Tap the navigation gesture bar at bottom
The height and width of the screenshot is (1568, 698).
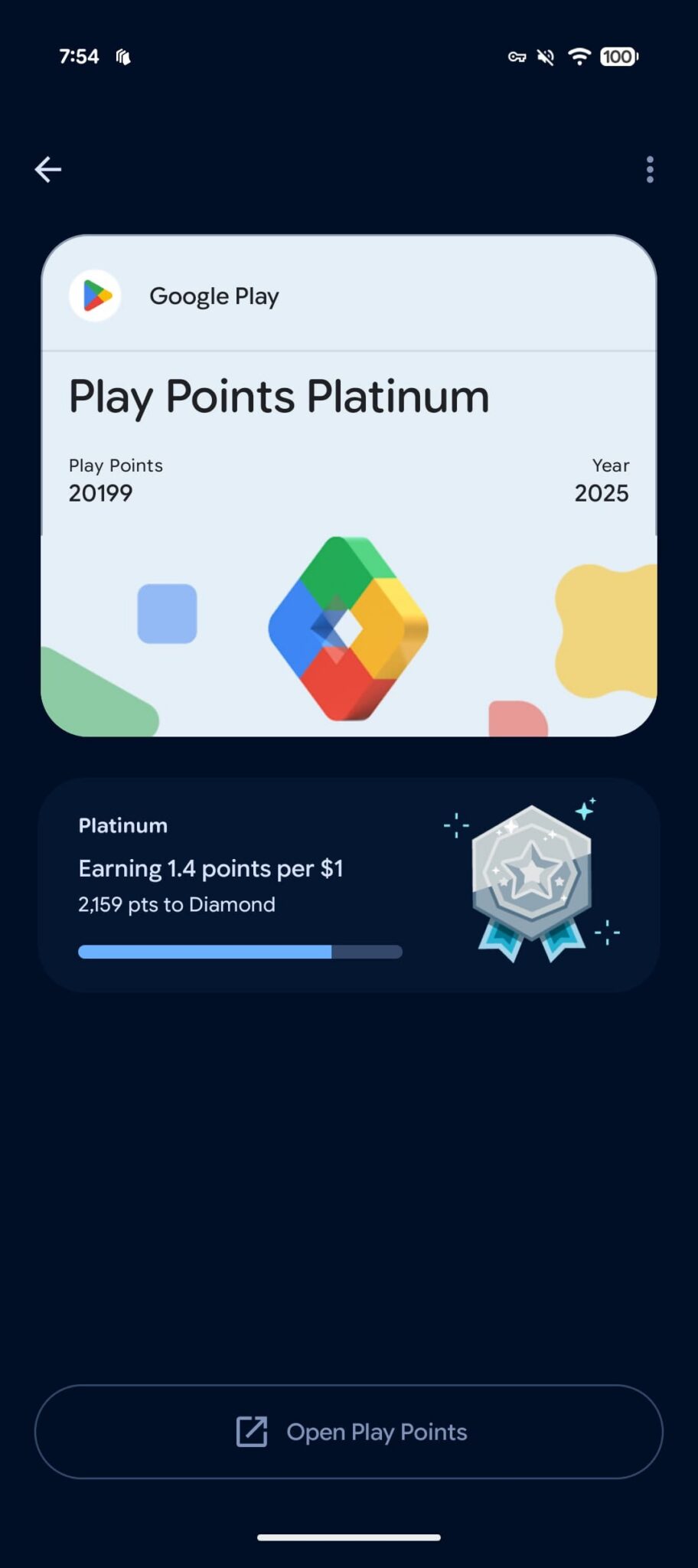pyautogui.click(x=349, y=1537)
